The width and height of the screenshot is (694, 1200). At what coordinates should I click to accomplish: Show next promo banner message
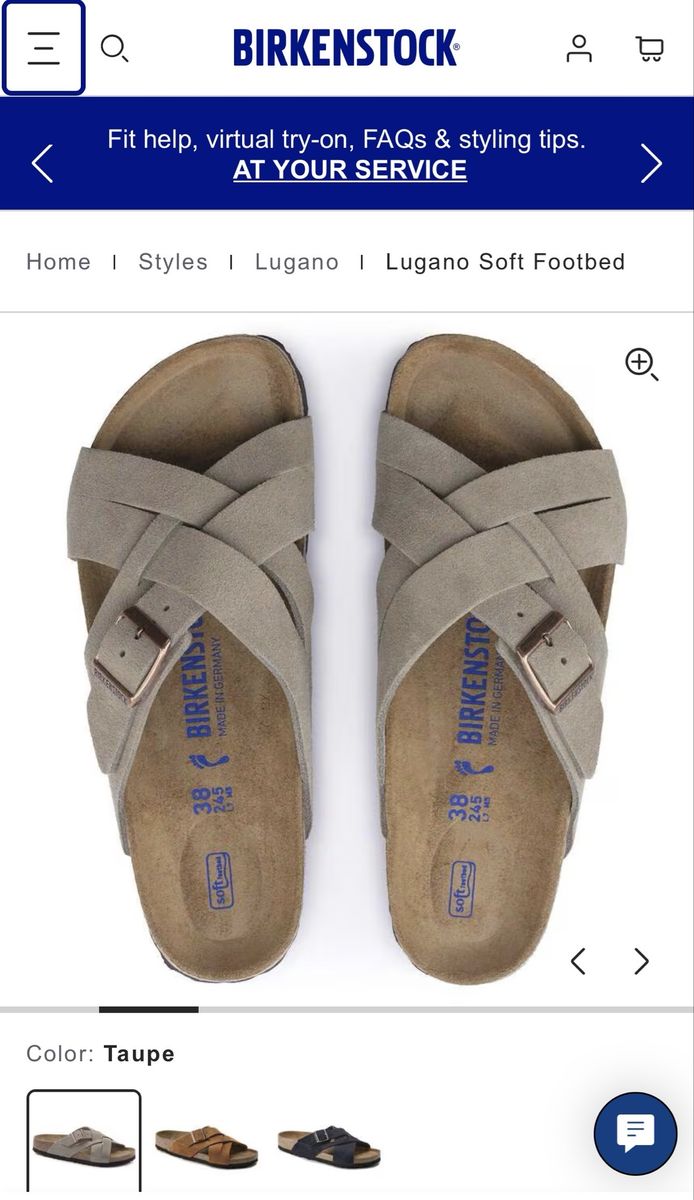pos(651,163)
